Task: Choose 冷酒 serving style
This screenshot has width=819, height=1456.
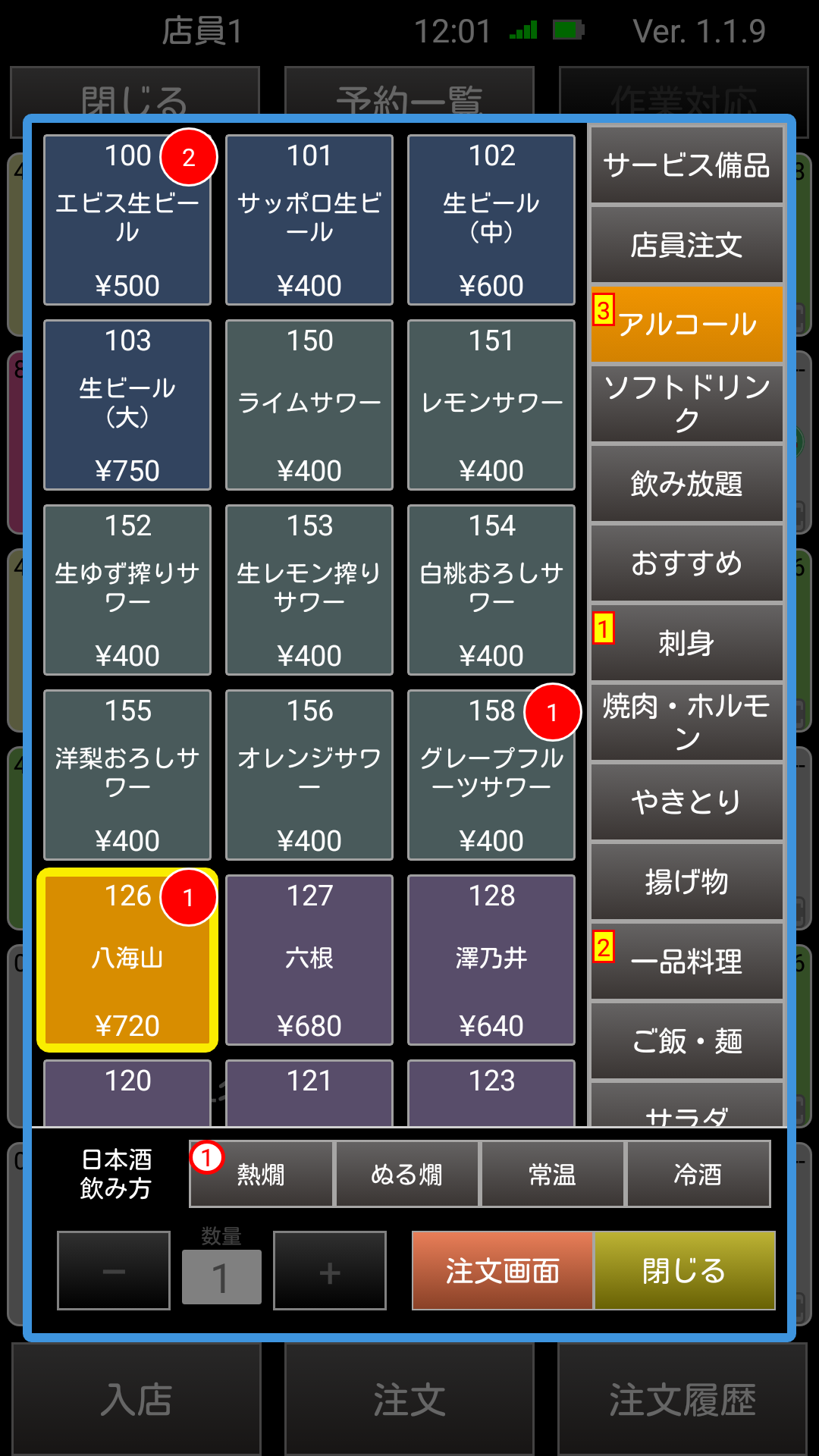Action: pos(698,1174)
